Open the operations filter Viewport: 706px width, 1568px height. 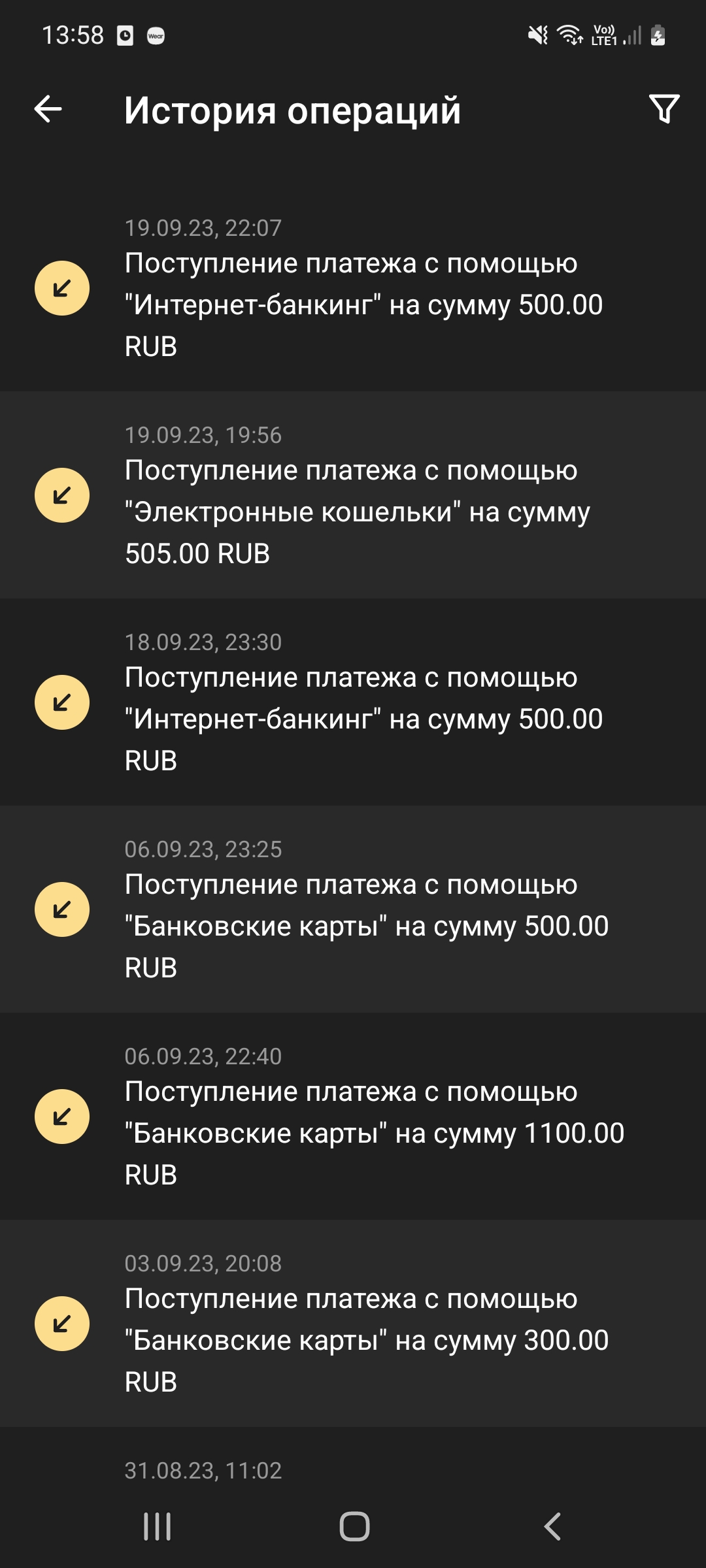(664, 109)
